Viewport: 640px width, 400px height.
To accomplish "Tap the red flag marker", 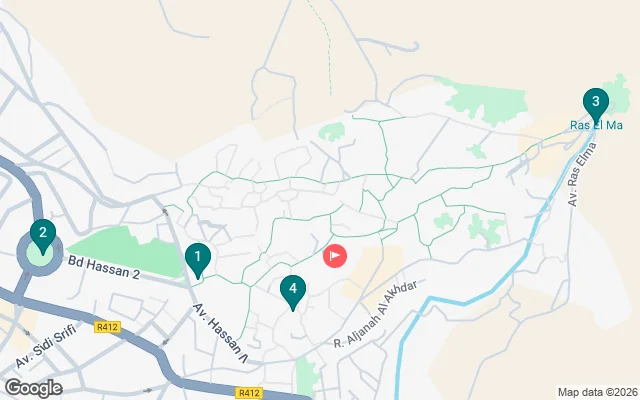I will pos(333,256).
